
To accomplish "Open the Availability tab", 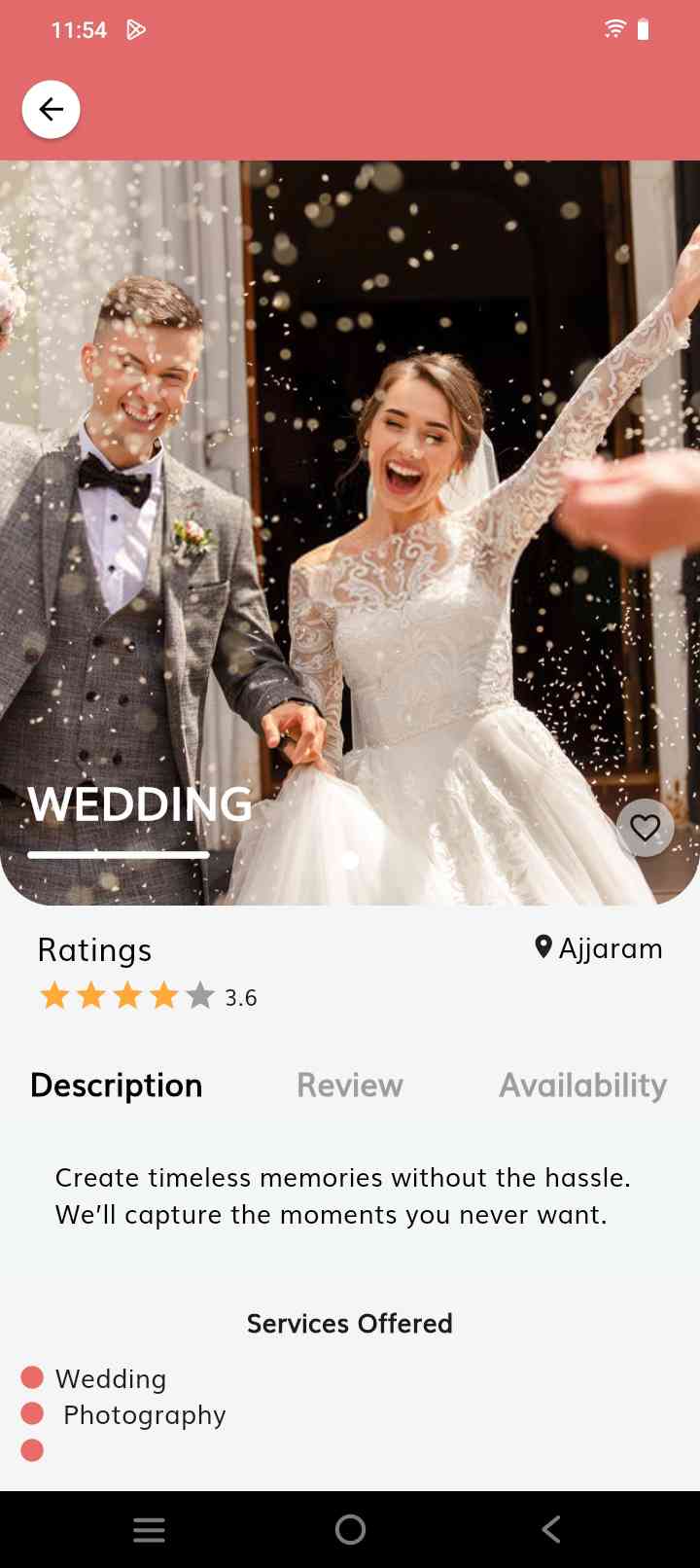I will click(x=582, y=1086).
